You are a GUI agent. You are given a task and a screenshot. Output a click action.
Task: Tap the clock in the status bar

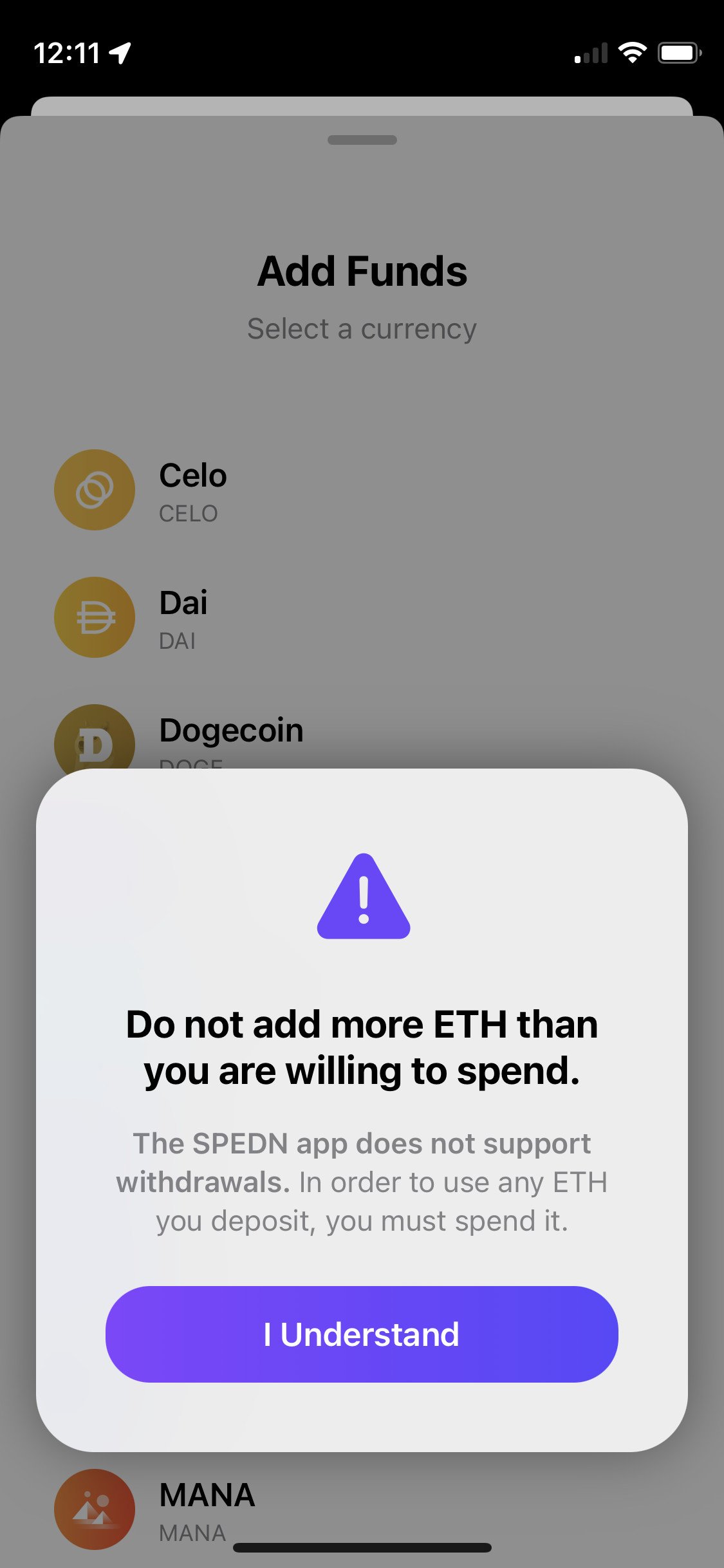68,54
